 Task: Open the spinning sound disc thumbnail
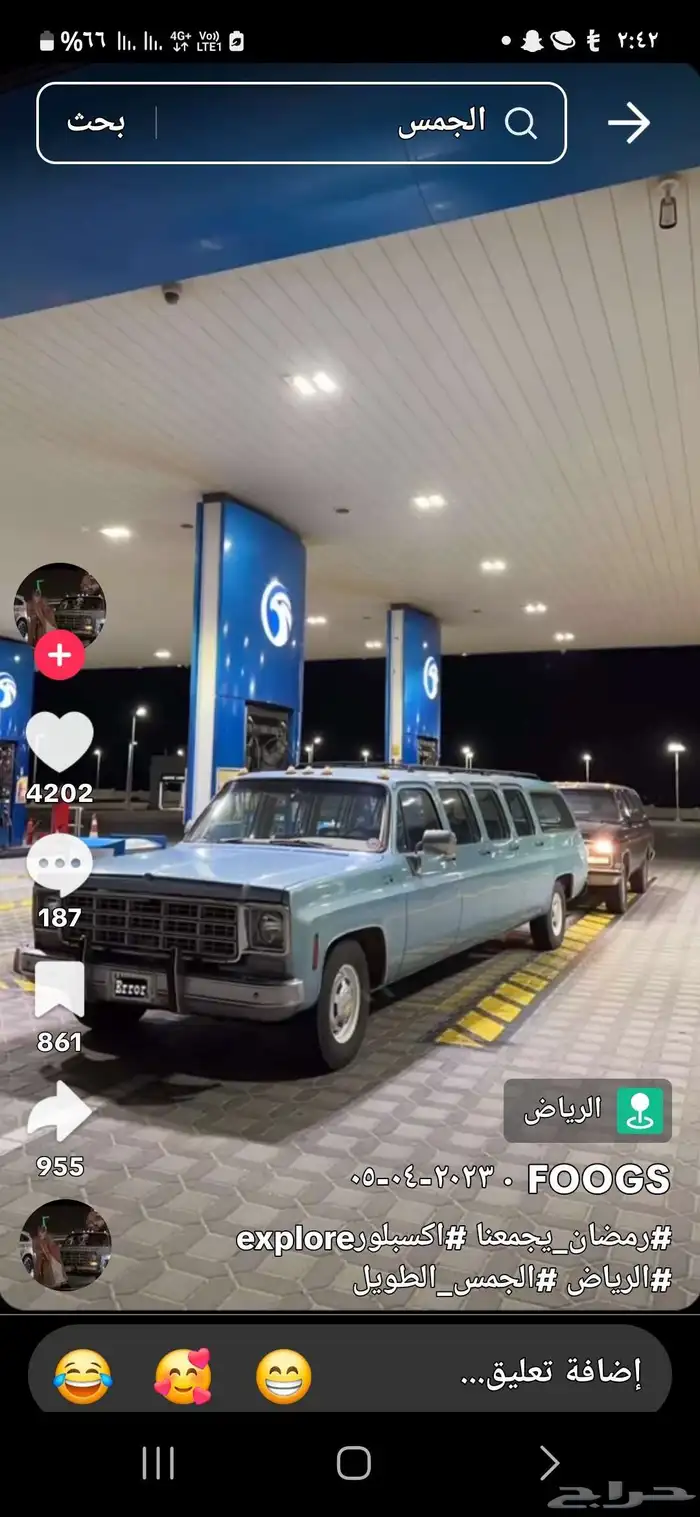(x=65, y=1245)
